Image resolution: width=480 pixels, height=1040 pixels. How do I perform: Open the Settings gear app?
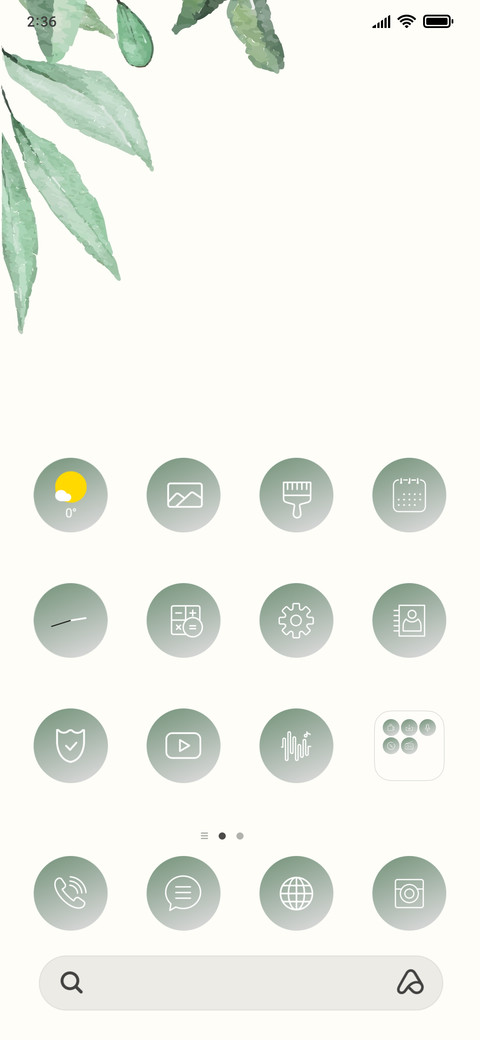tap(296, 620)
